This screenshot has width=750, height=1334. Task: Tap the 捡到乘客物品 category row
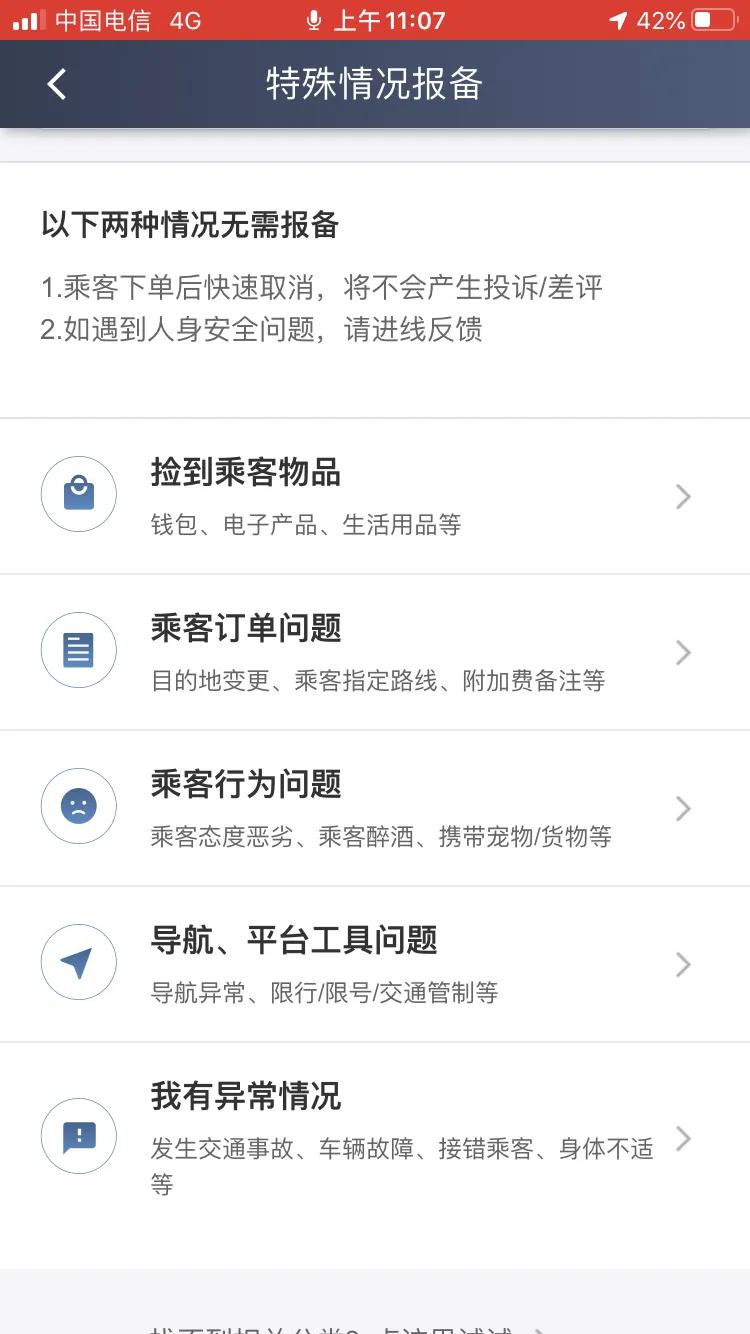[x=375, y=494]
